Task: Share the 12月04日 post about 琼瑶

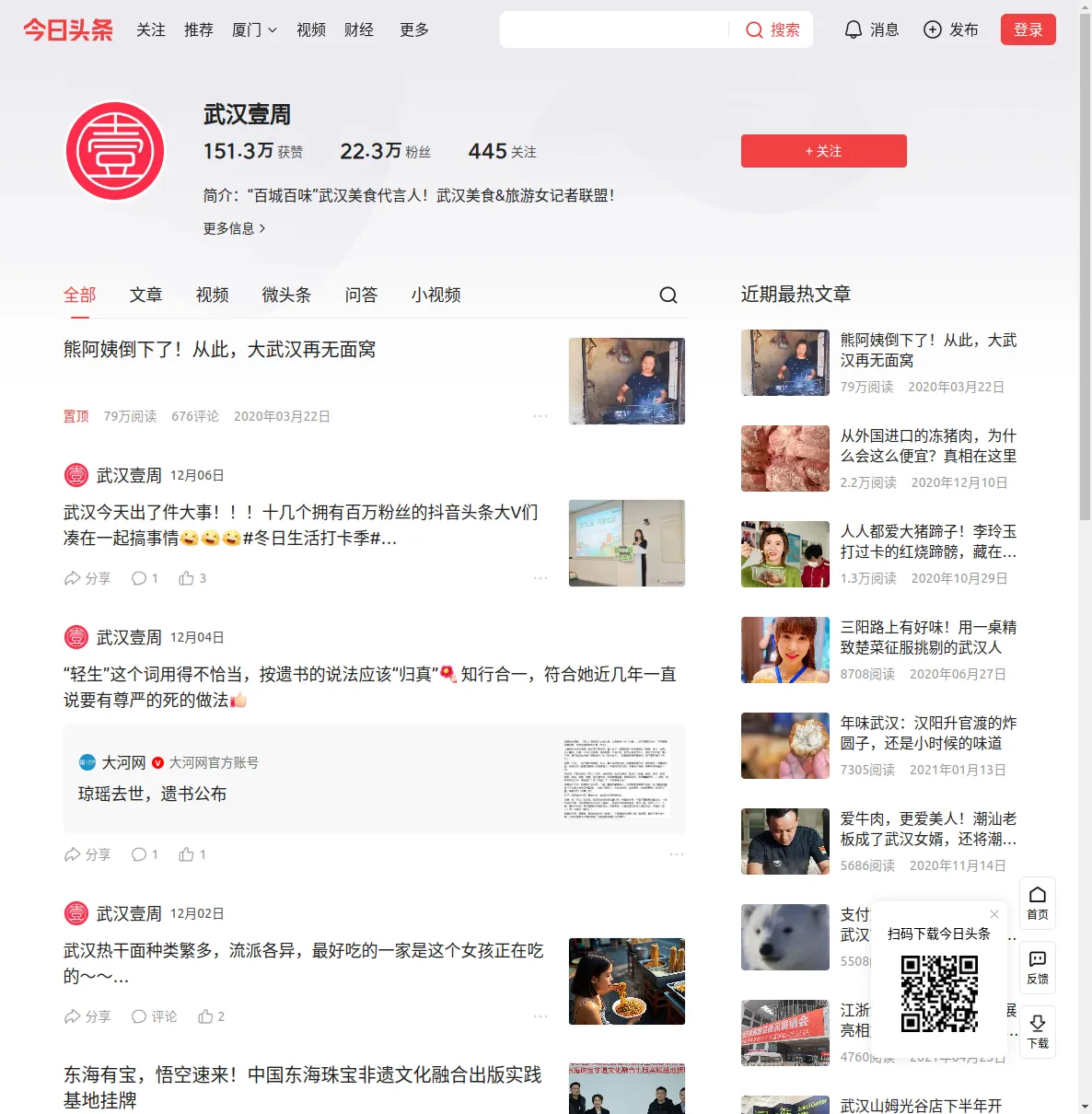Action: click(x=87, y=854)
